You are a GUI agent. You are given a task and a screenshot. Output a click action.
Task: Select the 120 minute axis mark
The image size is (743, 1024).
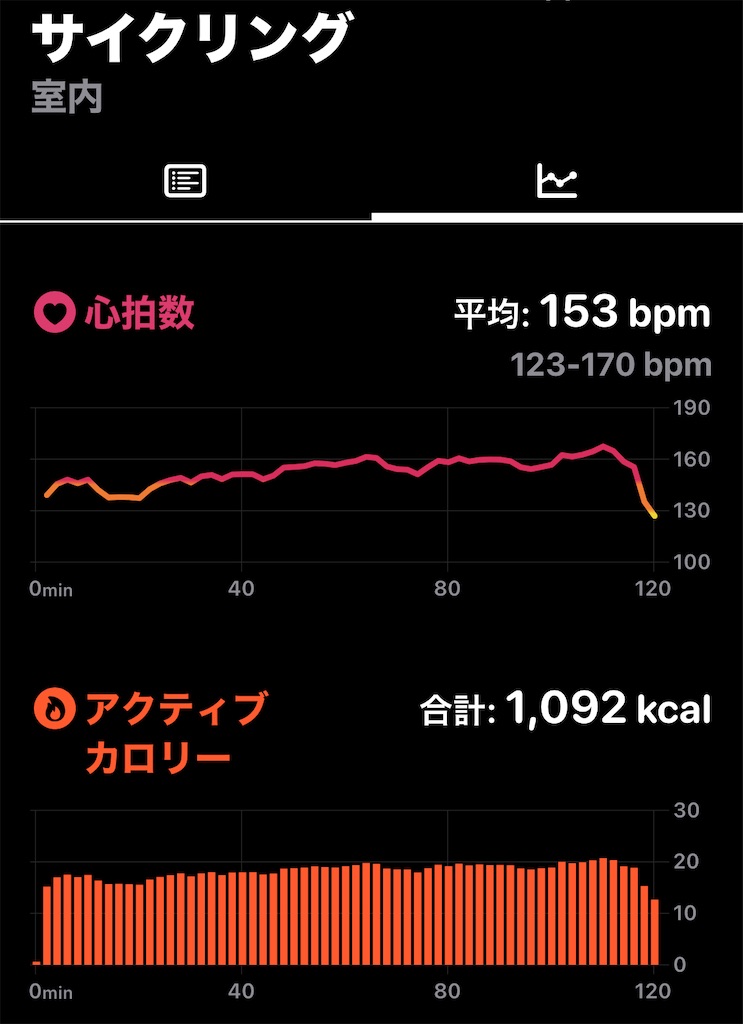[x=655, y=590]
